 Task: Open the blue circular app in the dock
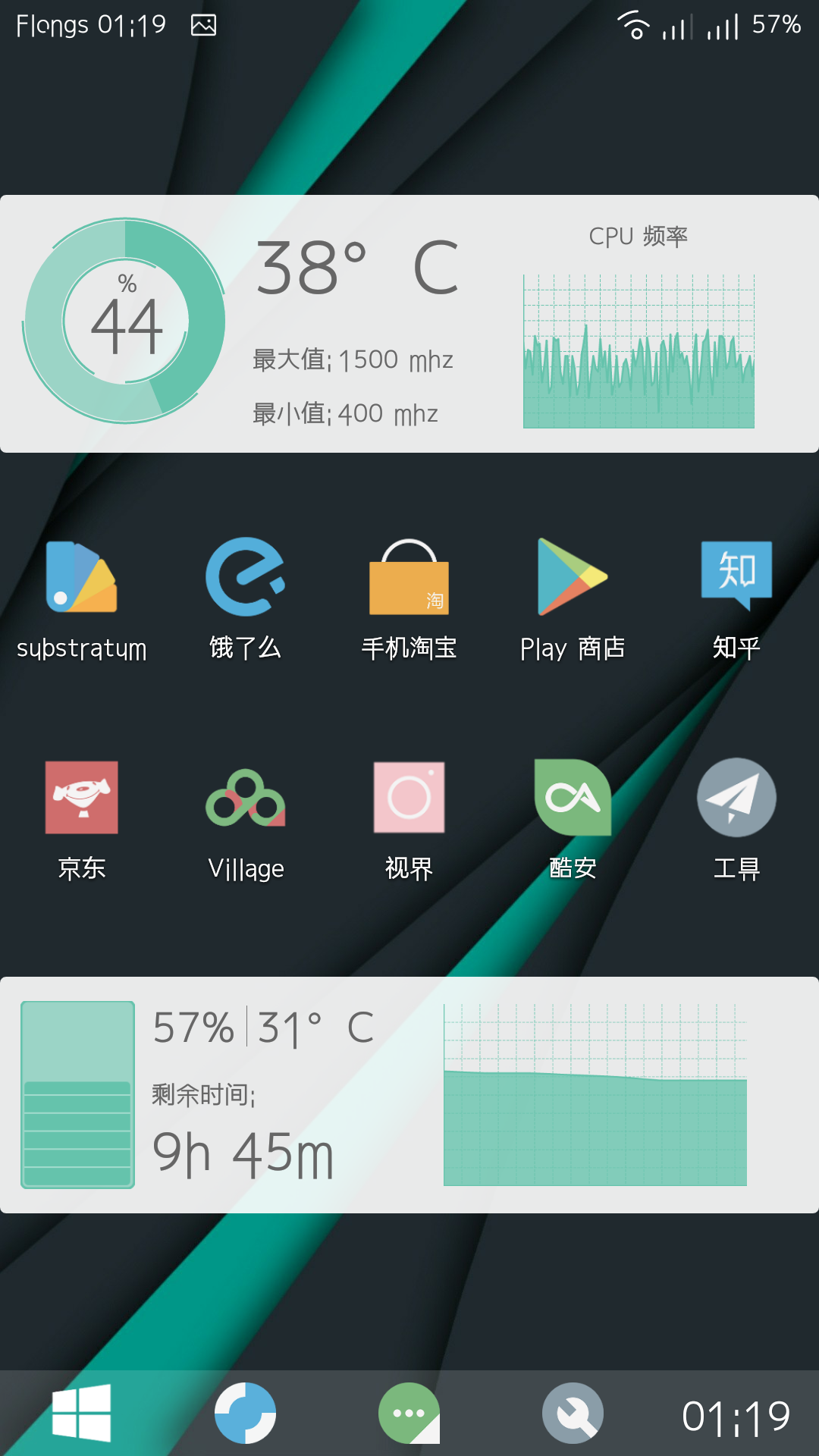pos(245,1410)
